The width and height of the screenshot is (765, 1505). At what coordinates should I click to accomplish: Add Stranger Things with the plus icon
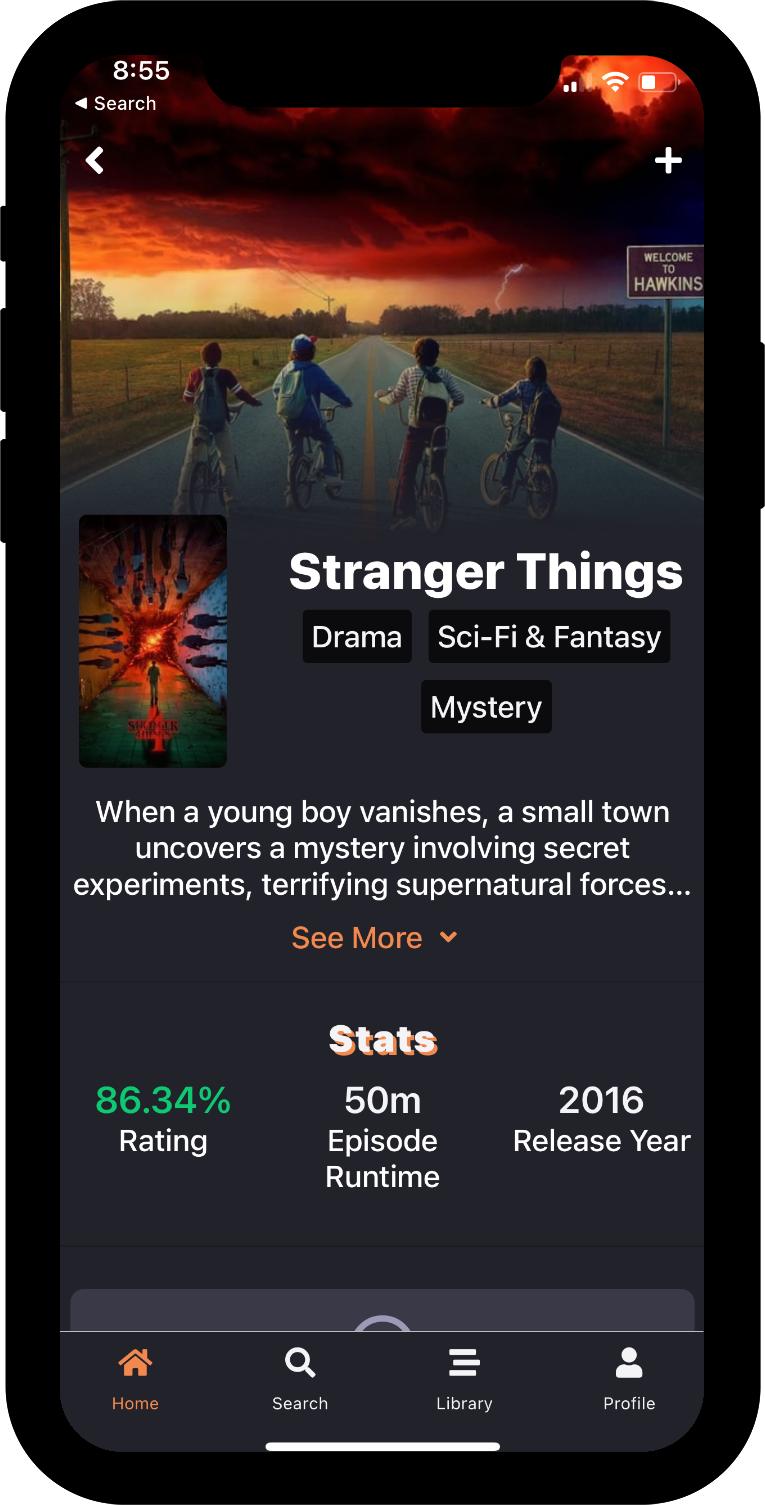(668, 160)
